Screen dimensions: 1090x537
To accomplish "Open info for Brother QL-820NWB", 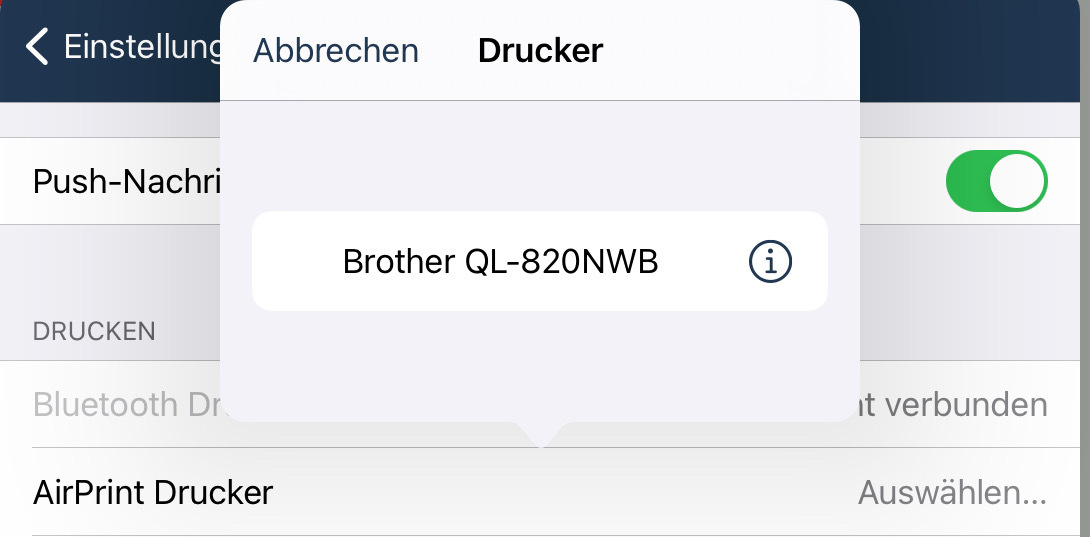I will [x=770, y=262].
